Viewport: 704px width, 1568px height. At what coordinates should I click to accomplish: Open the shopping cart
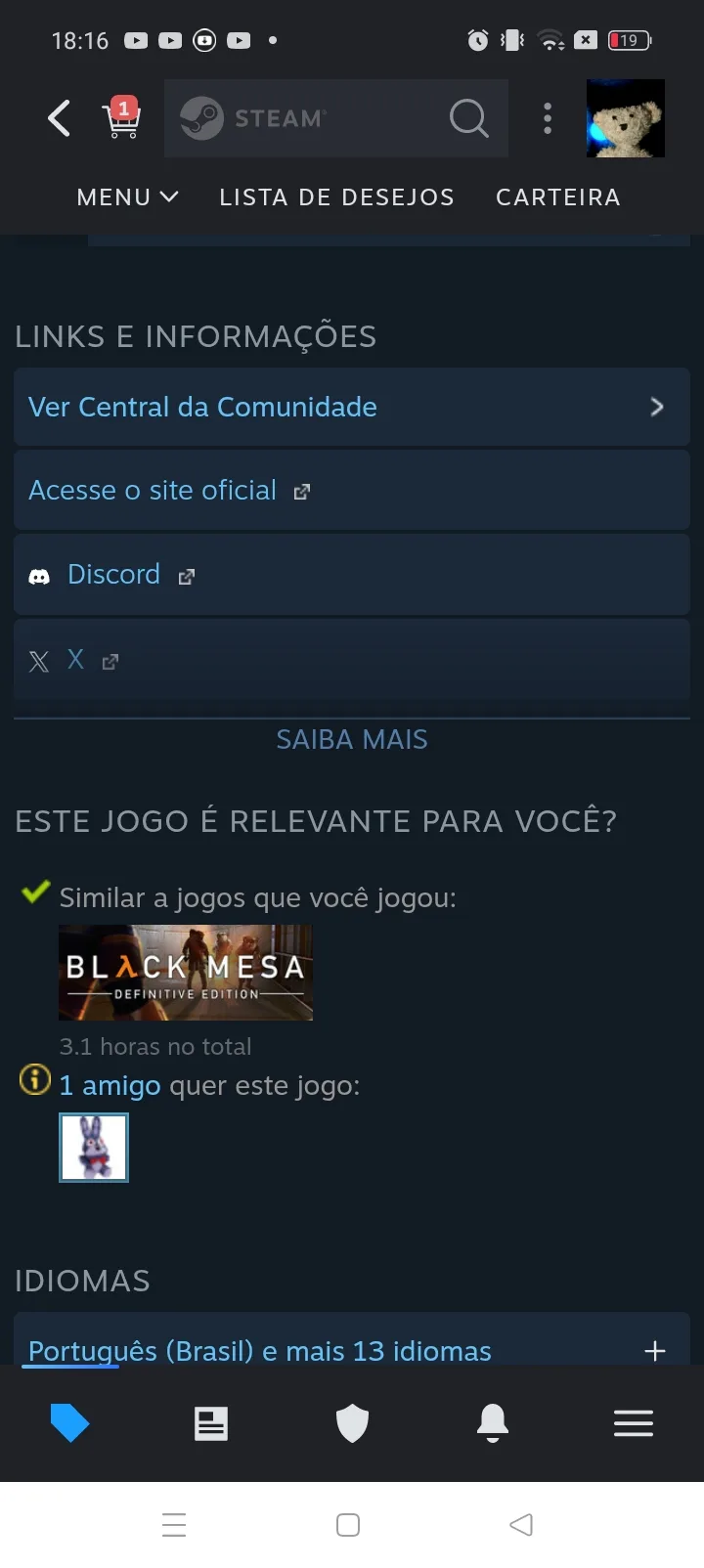[x=122, y=119]
